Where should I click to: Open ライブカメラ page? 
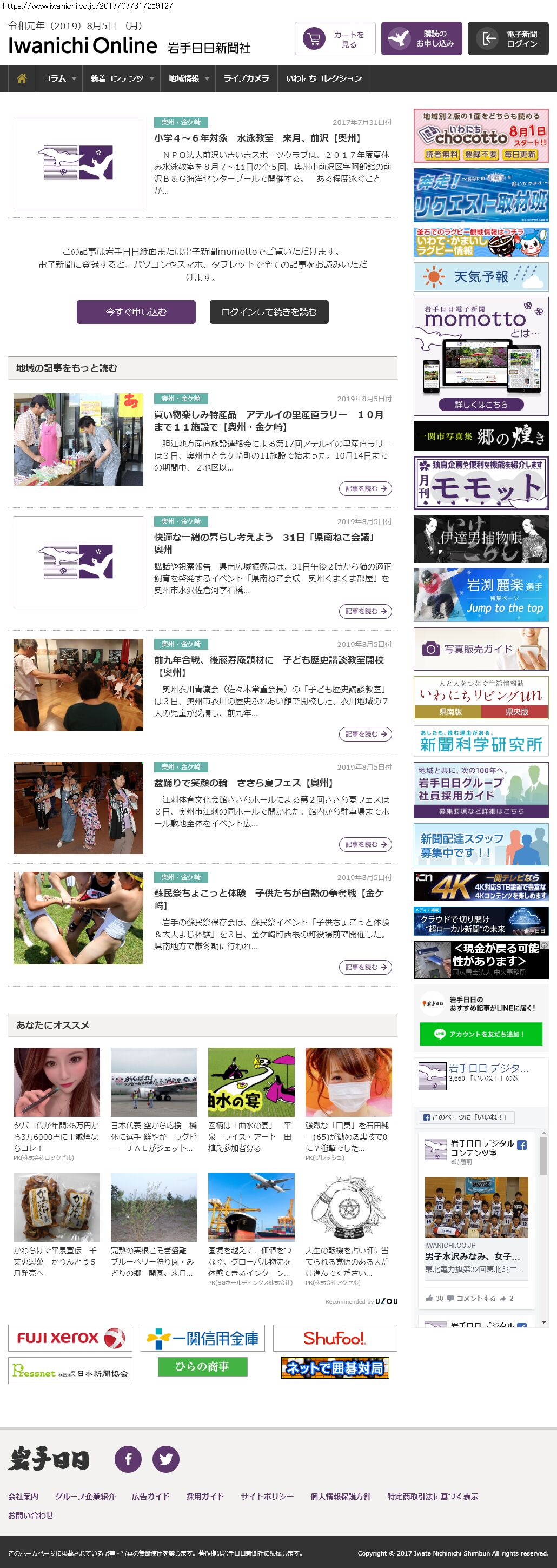click(x=246, y=78)
